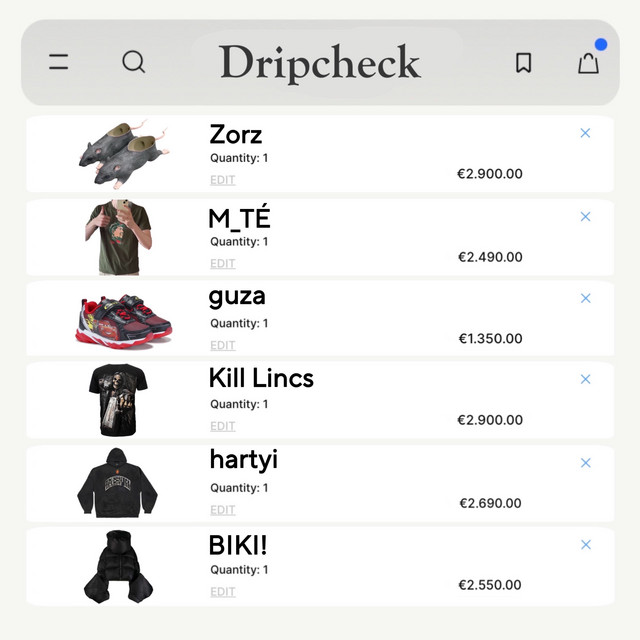640x640 pixels.
Task: Remove Zorz from the cart
Action: [585, 133]
